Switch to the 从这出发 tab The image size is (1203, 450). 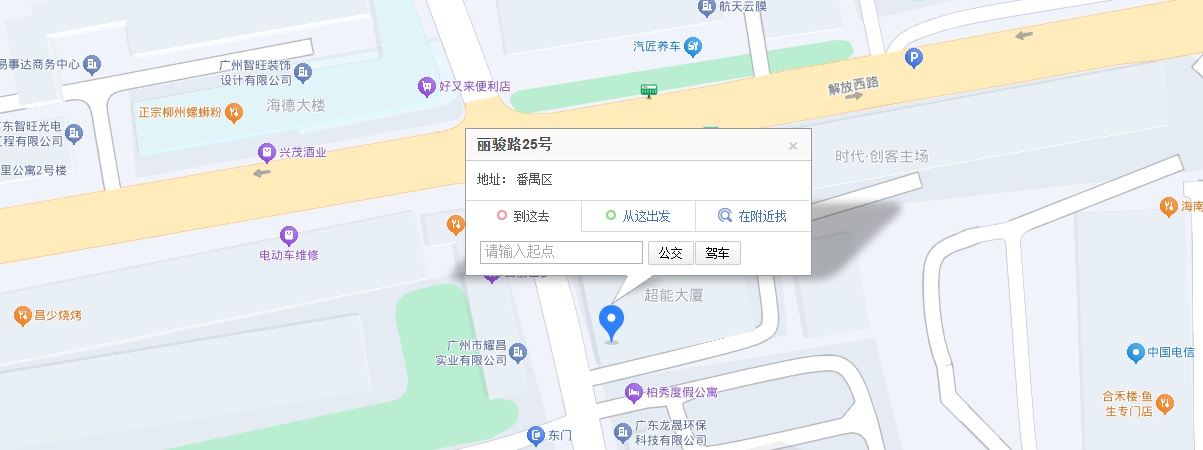click(x=638, y=216)
